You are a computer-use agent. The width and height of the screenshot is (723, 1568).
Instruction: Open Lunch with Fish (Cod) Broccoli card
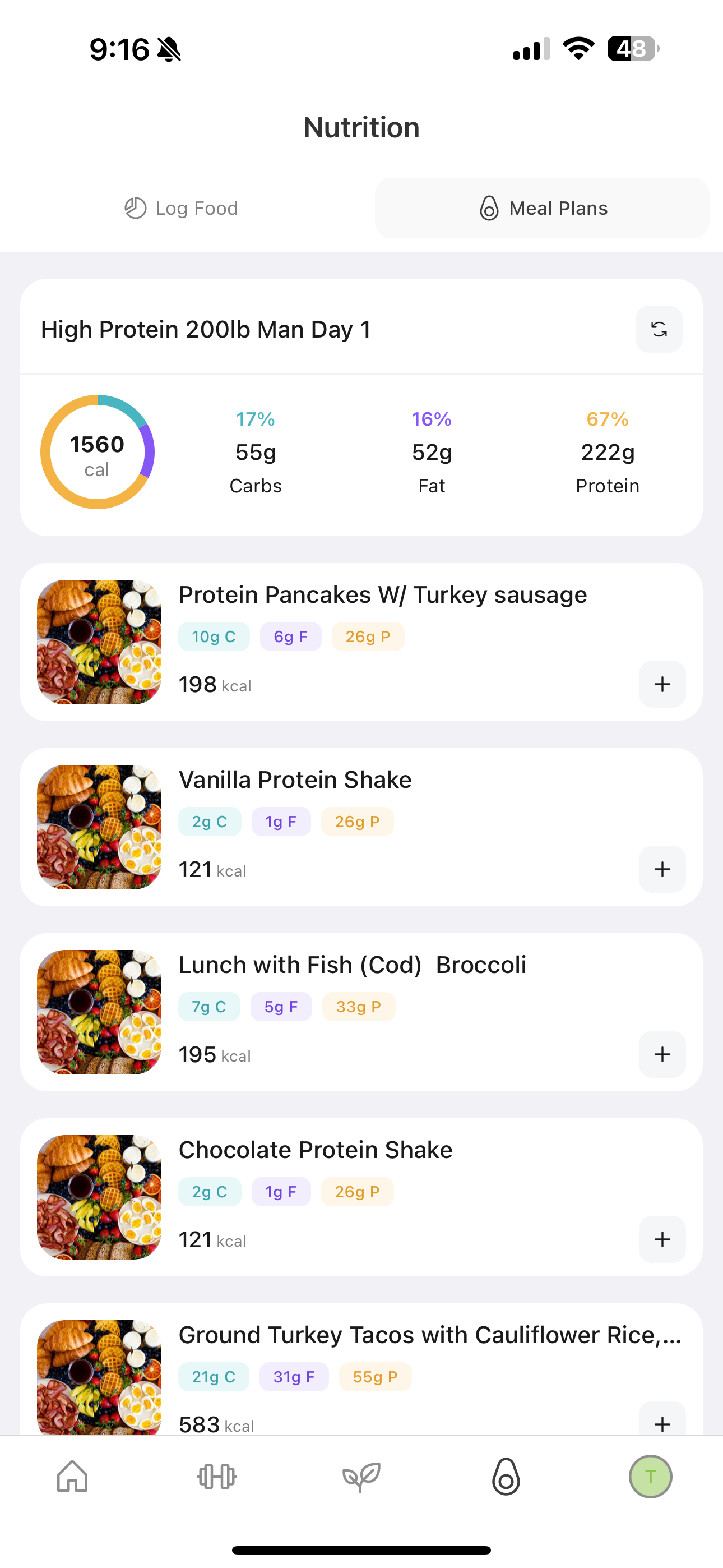point(352,965)
